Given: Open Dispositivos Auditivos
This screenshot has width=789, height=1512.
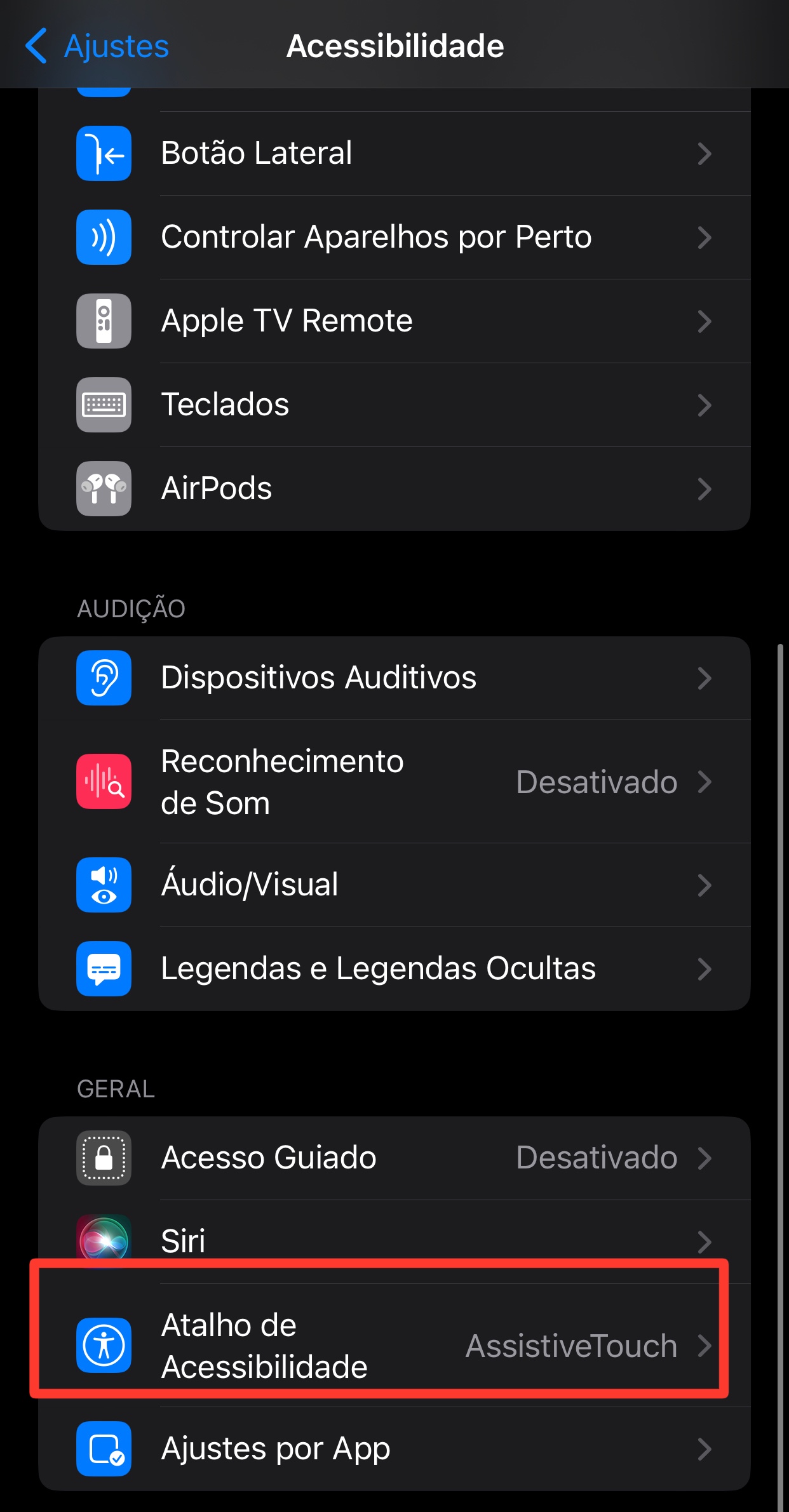Looking at the screenshot, I should click(394, 678).
